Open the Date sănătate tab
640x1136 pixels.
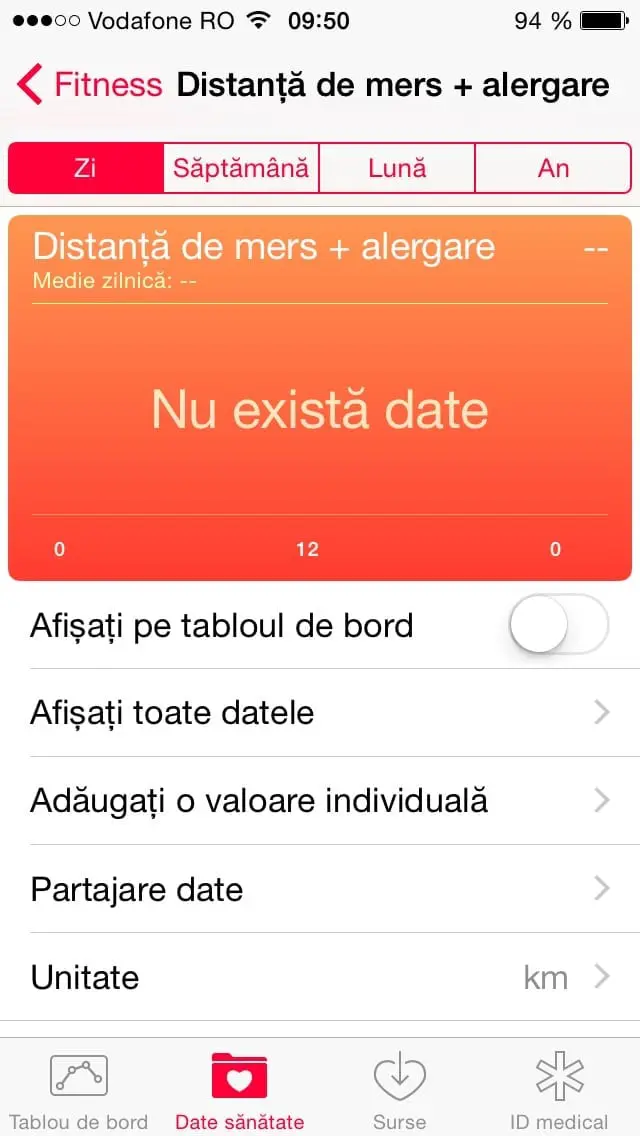(240, 1090)
